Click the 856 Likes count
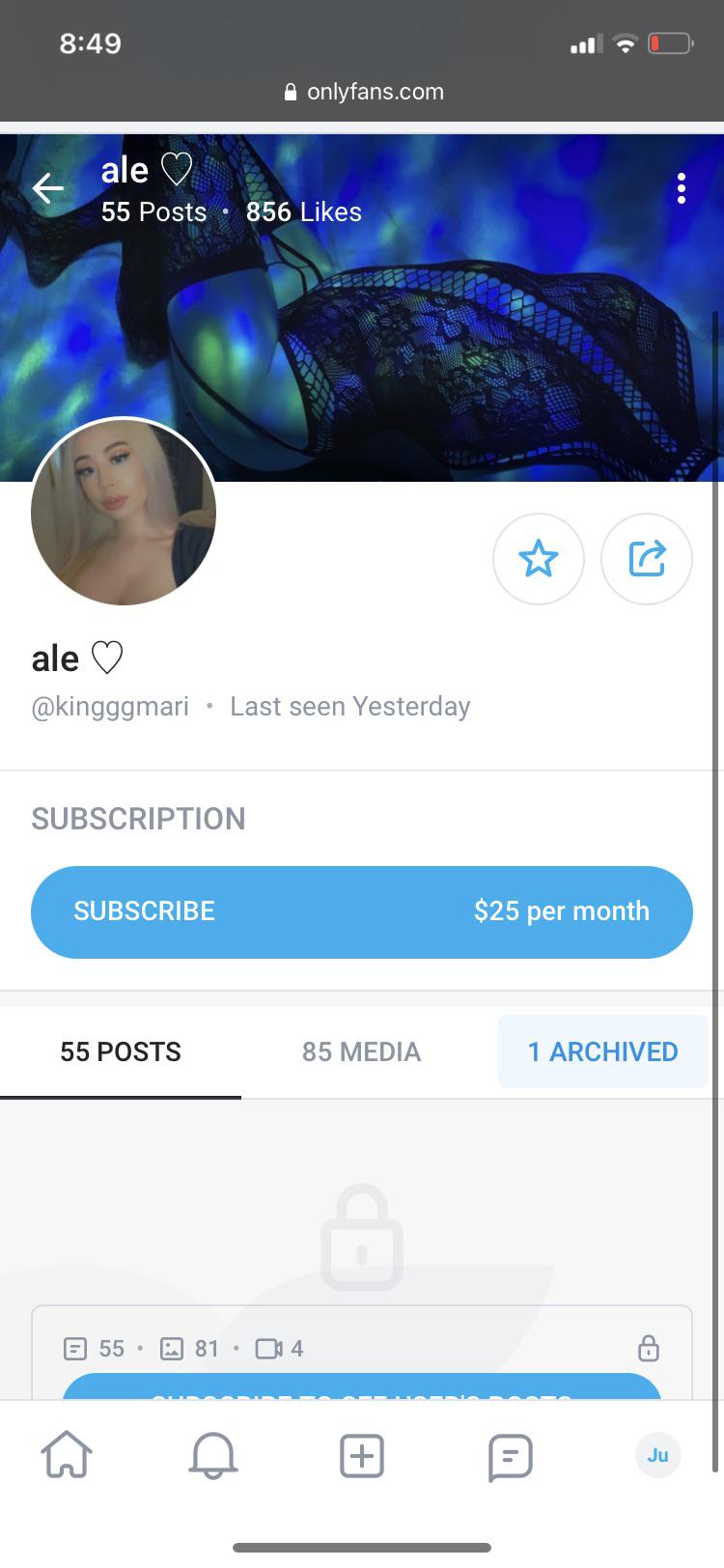This screenshot has height=1568, width=724. (x=303, y=211)
